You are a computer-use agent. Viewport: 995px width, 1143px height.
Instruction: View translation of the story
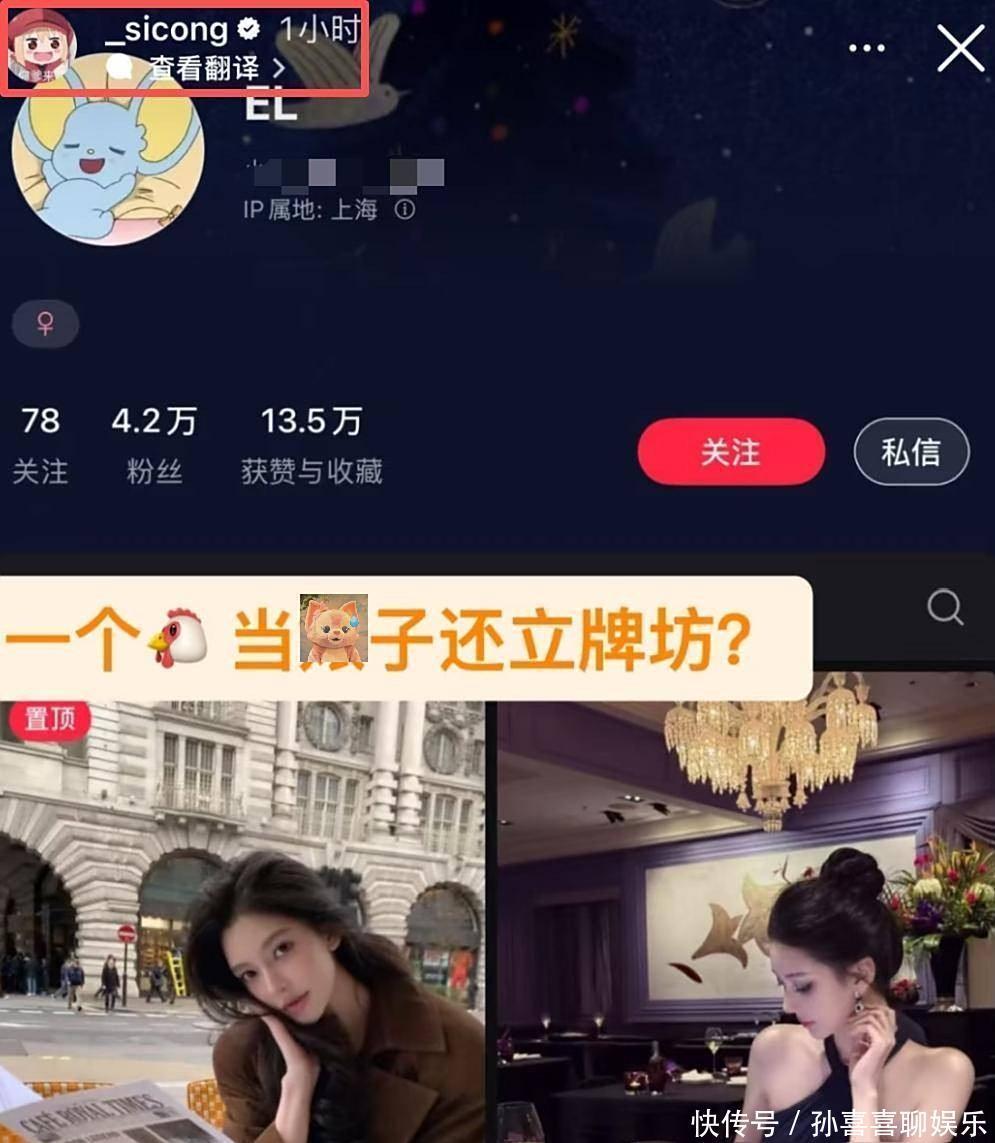point(204,68)
